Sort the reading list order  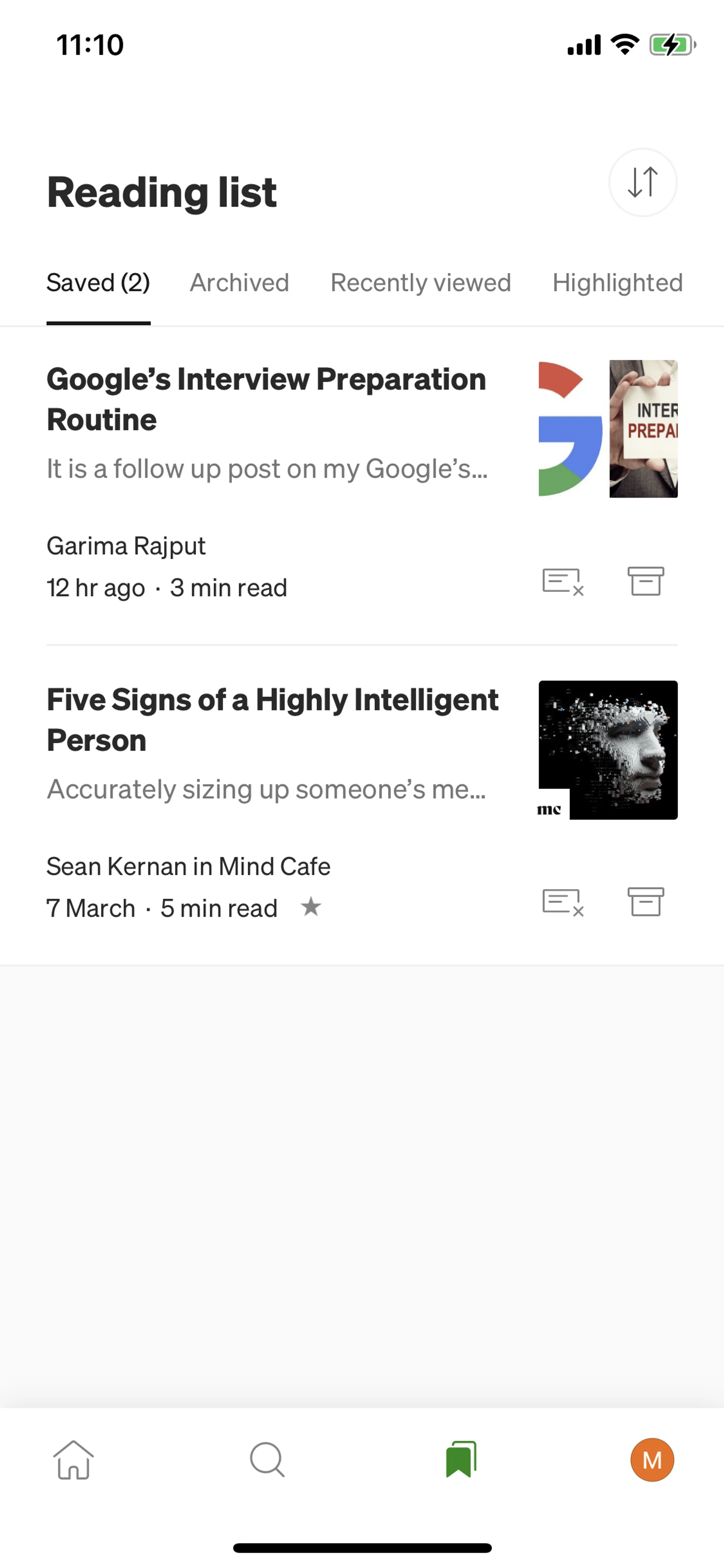643,182
